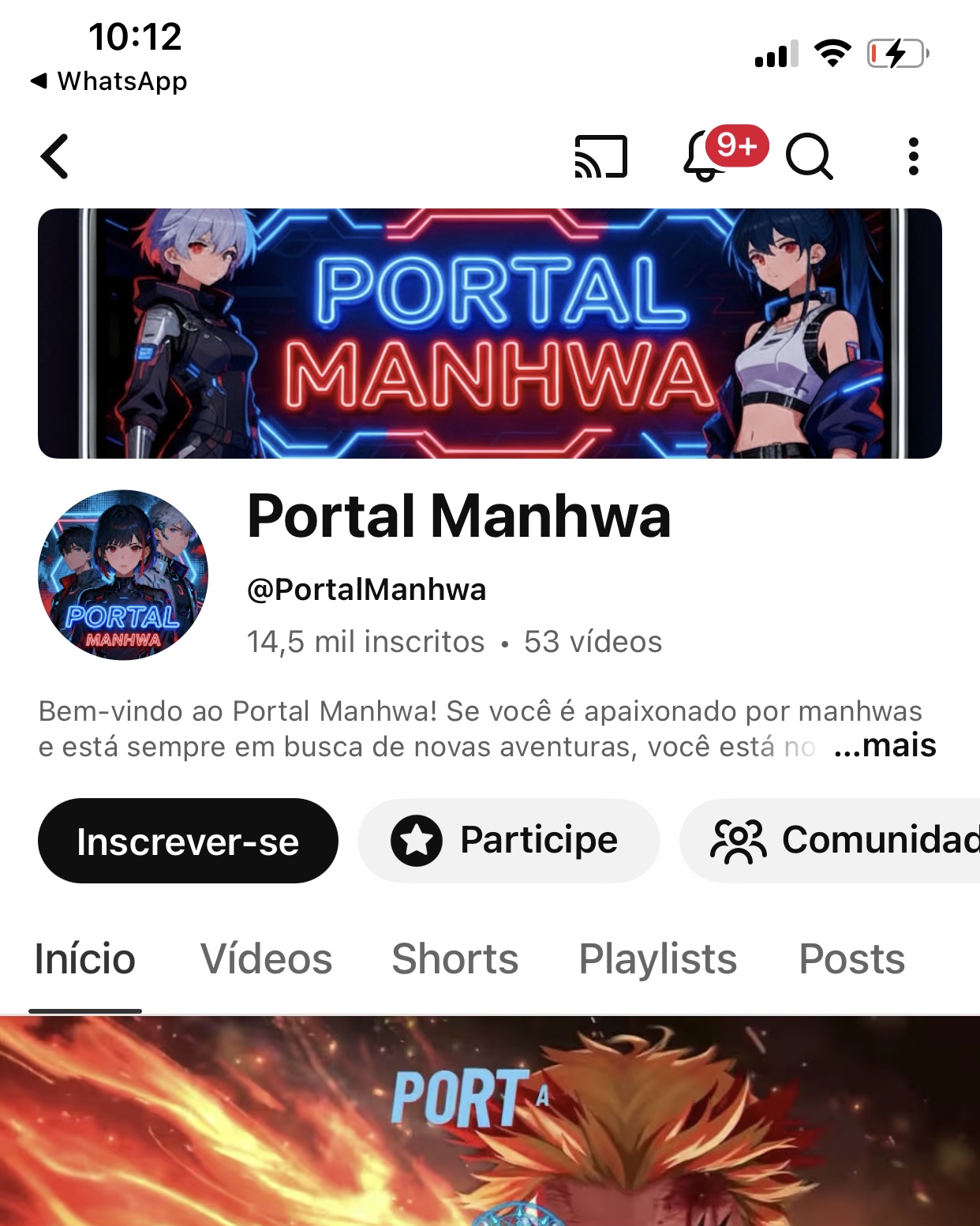
Task: Tap the Portal Manhwa profile picture
Action: [123, 576]
